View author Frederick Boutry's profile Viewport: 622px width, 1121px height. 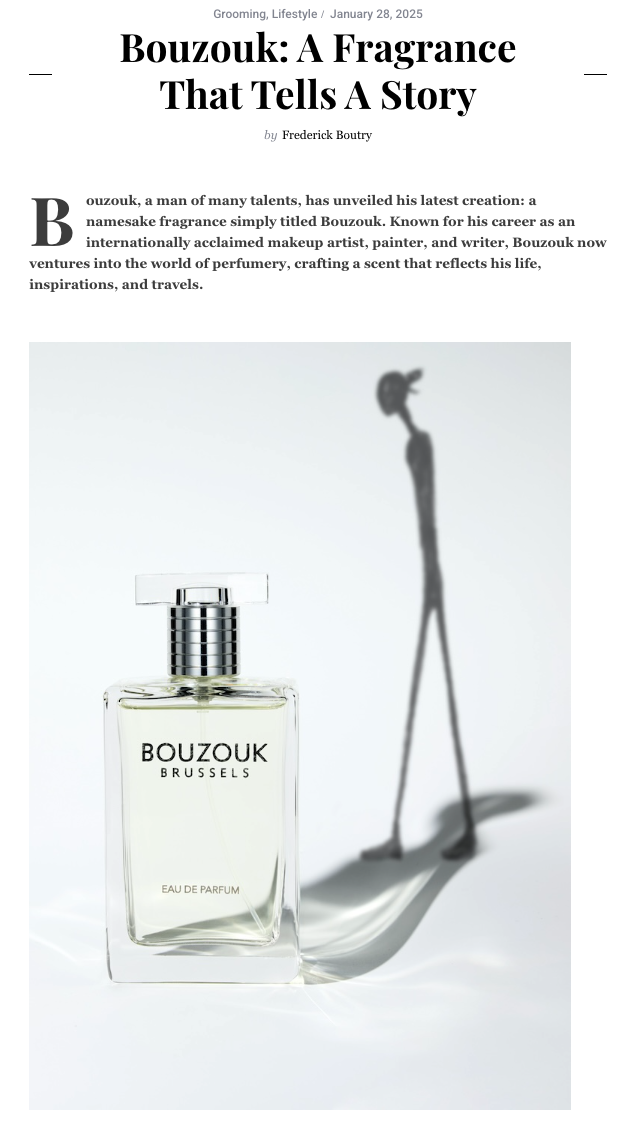[x=327, y=135]
